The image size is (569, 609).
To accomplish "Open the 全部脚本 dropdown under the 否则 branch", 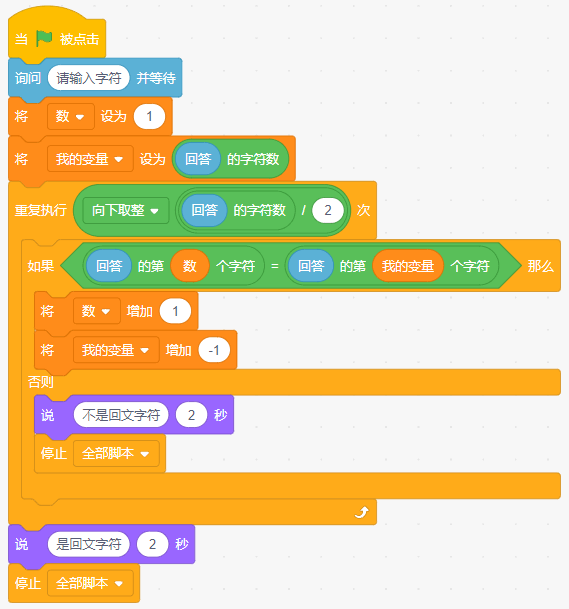I will (116, 453).
